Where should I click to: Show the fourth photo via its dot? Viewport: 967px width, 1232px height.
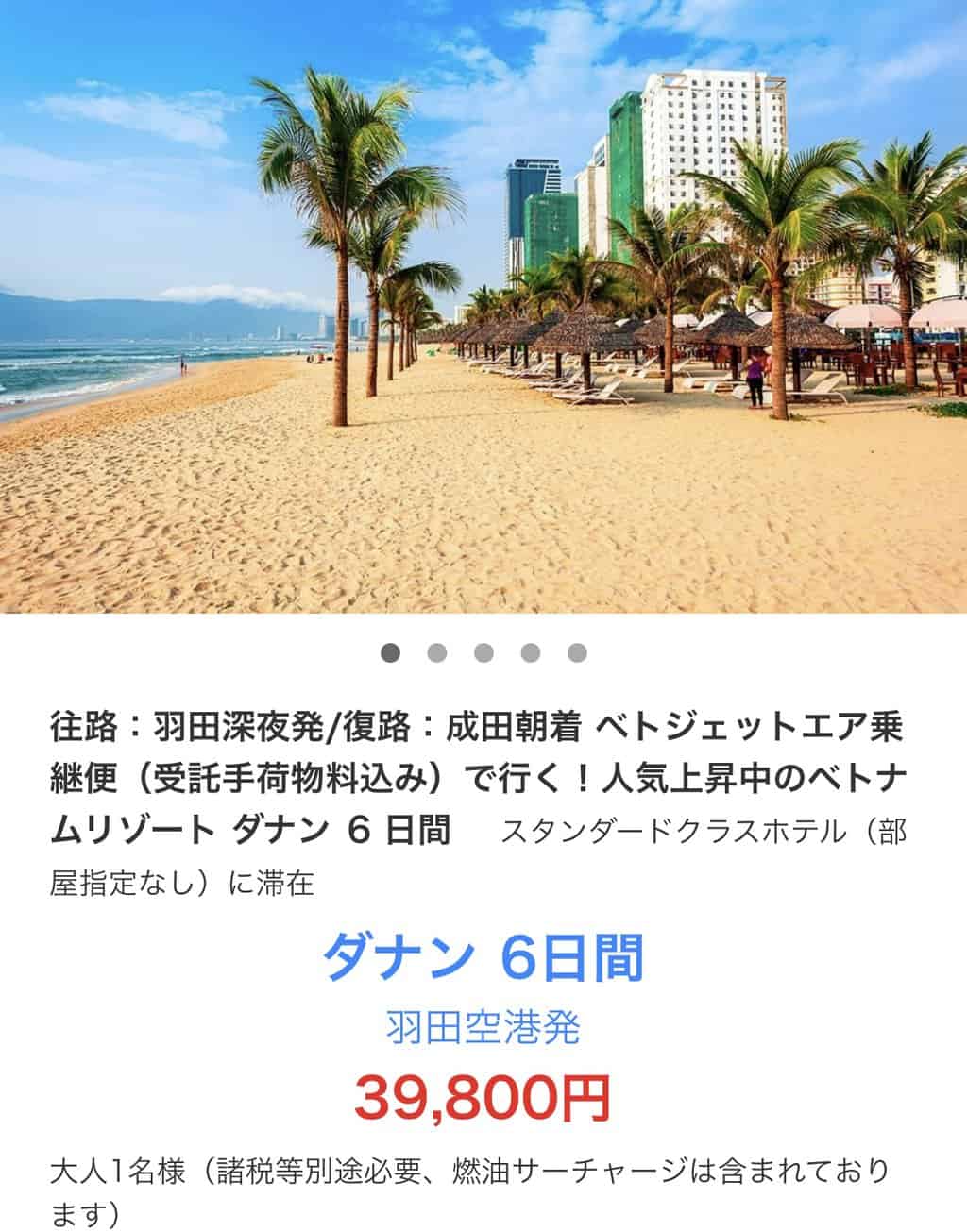pos(531,652)
